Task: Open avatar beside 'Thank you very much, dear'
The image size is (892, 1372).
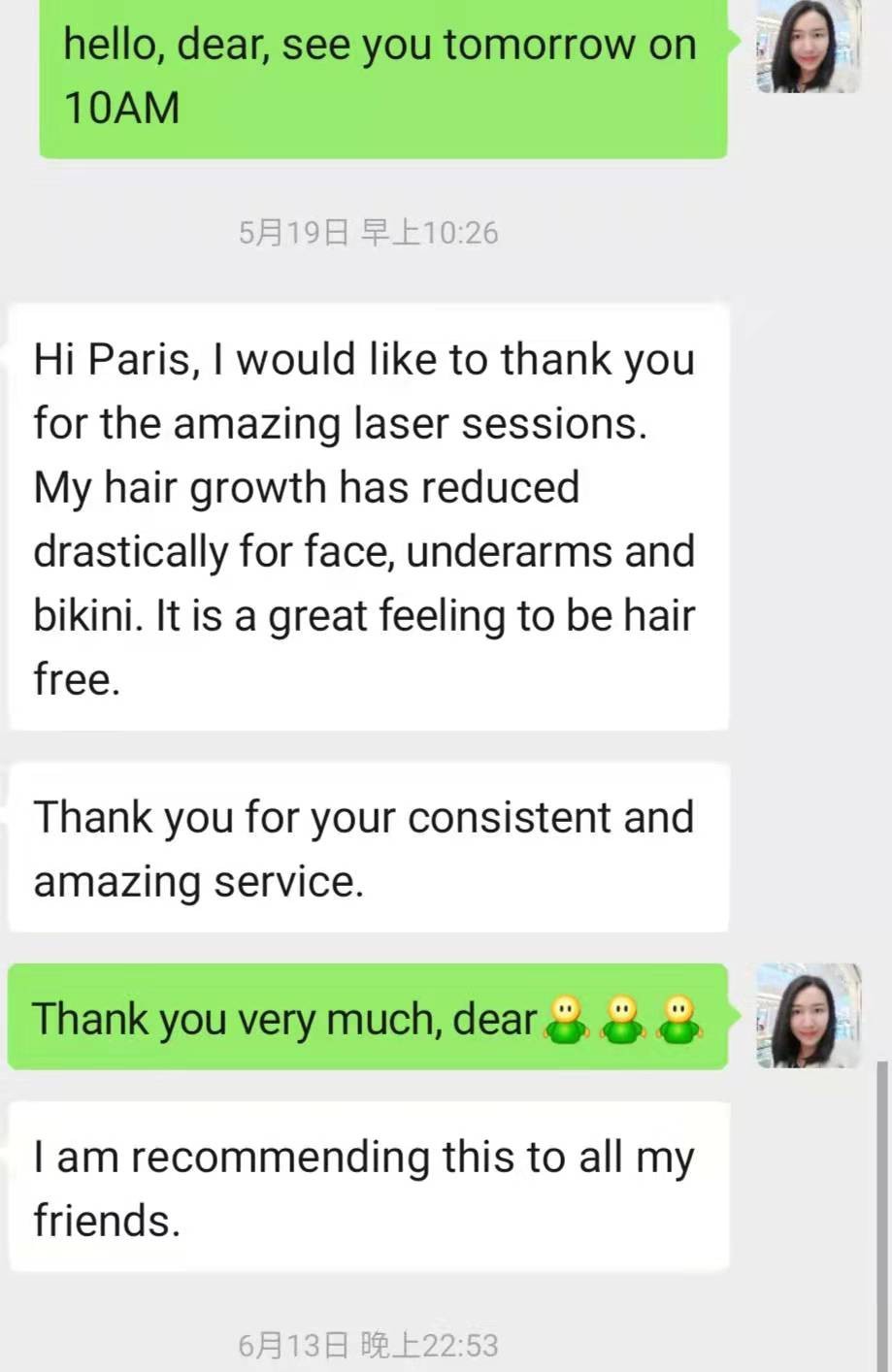Action: tap(808, 1015)
